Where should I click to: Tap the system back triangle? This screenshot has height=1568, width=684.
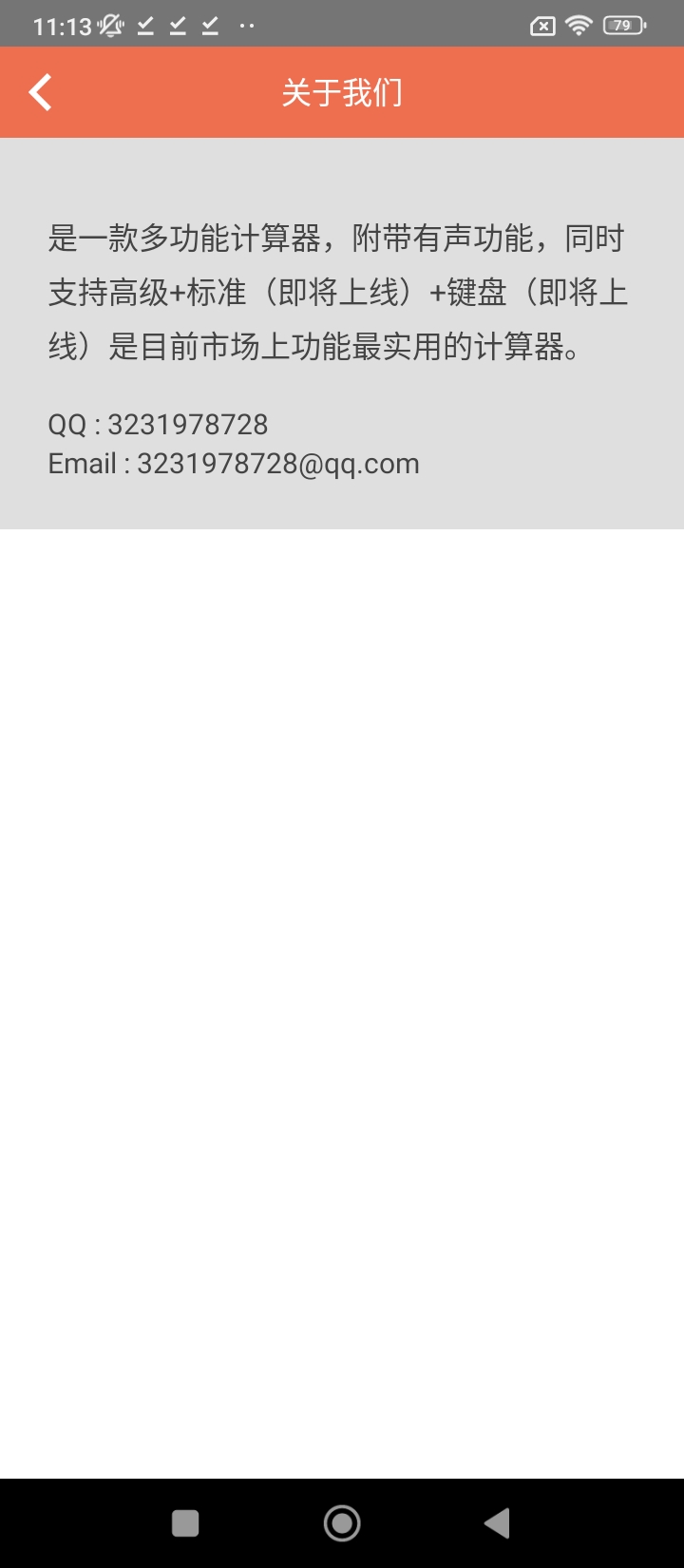point(497,1523)
